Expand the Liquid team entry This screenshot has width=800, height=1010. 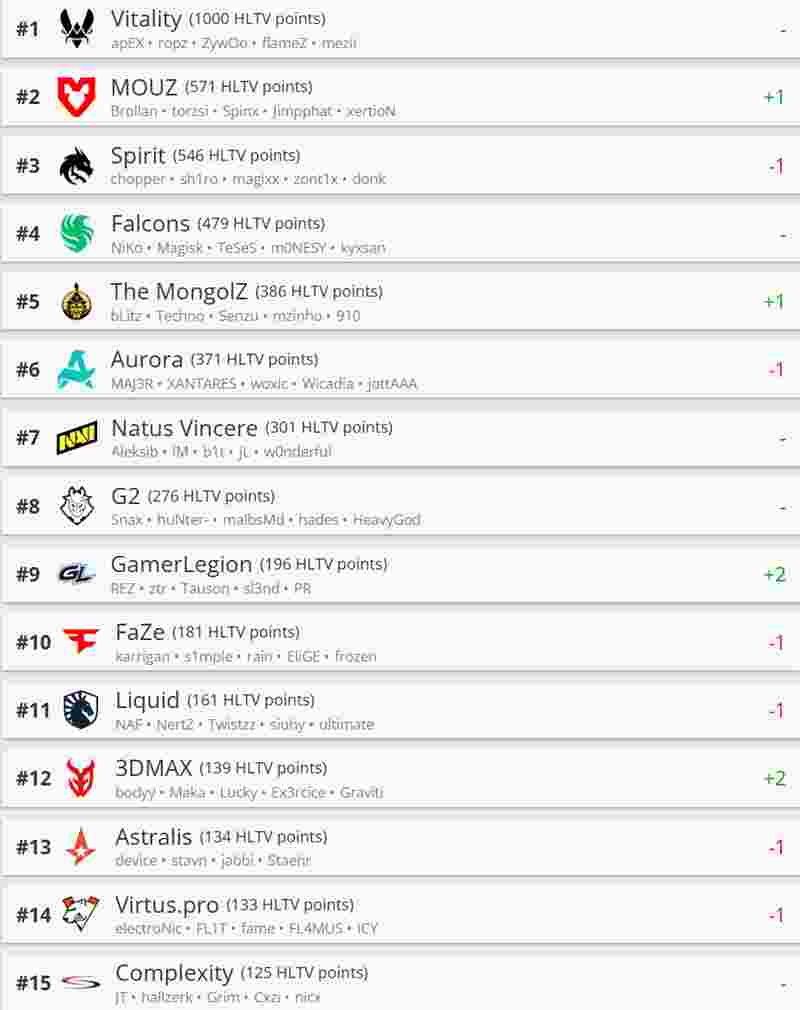pos(400,710)
